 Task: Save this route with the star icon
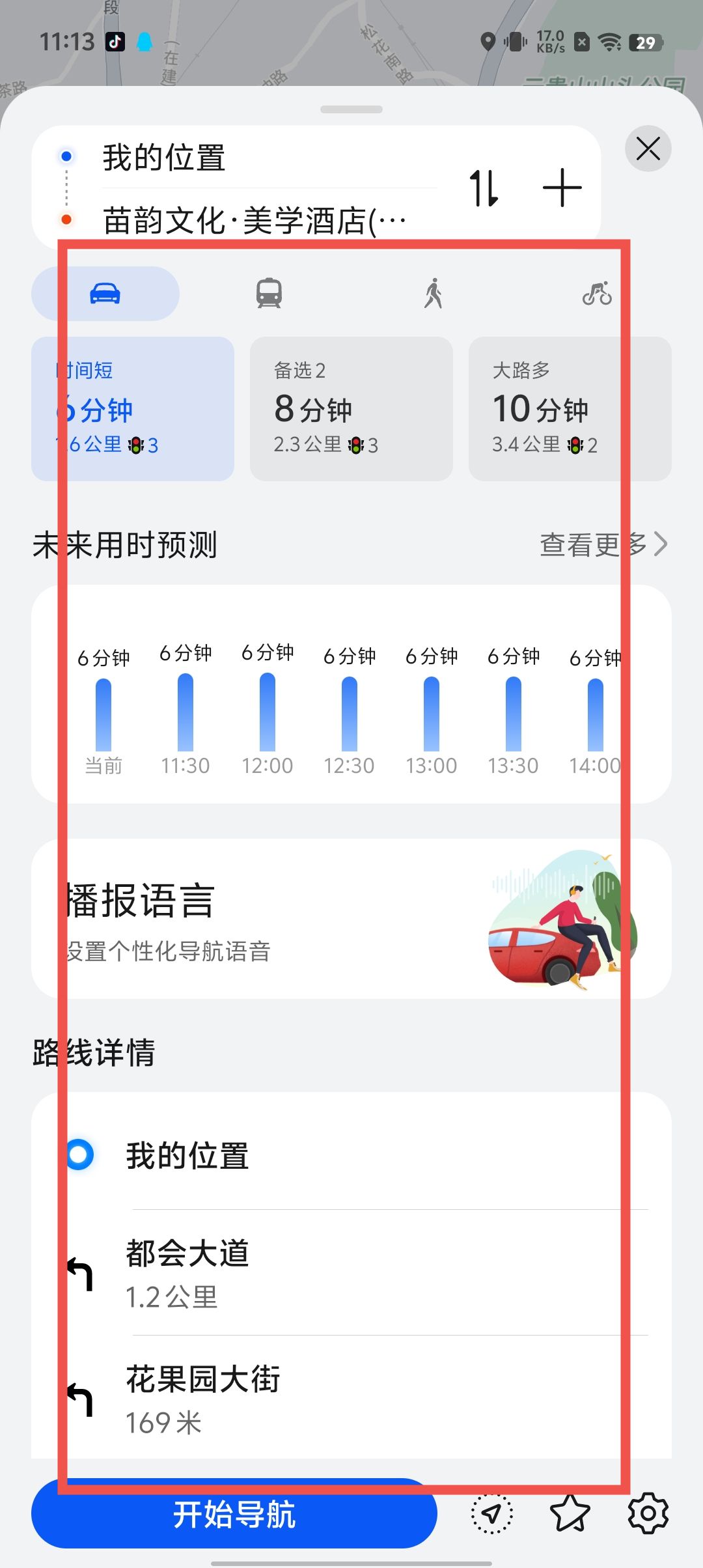click(570, 1514)
